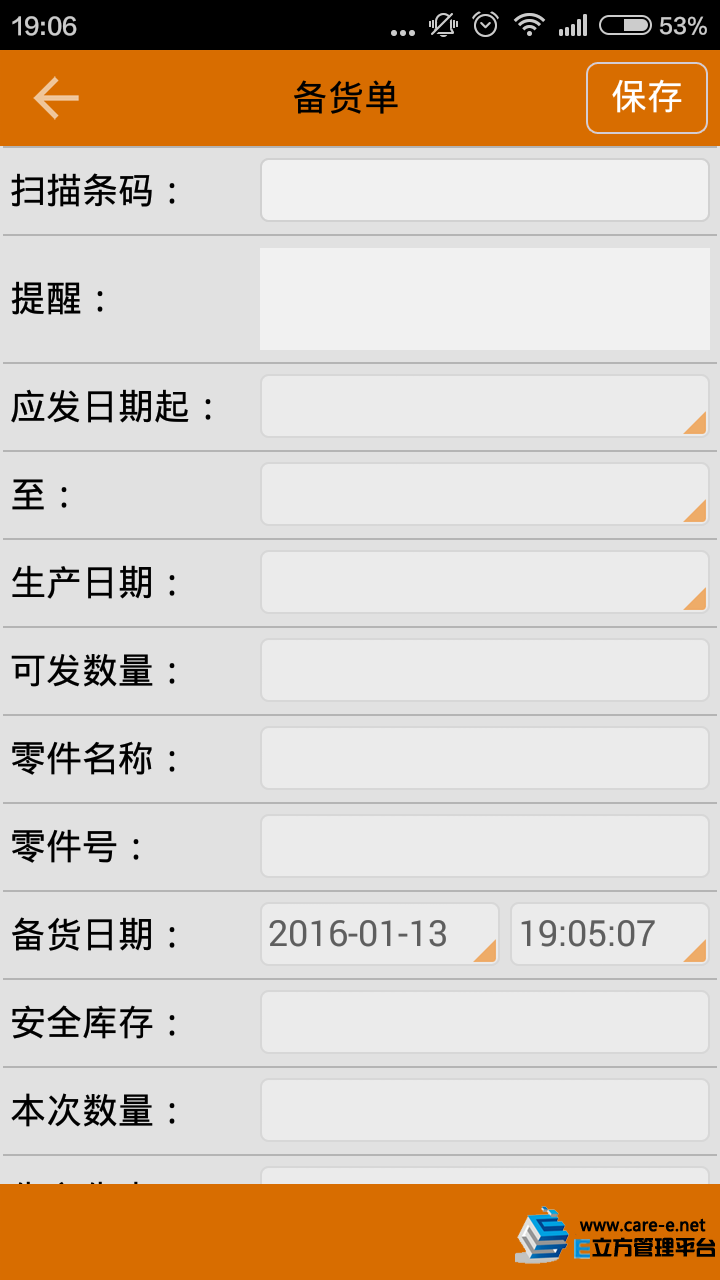Open the 至 end date picker
720x1280 pixels.
click(x=485, y=494)
